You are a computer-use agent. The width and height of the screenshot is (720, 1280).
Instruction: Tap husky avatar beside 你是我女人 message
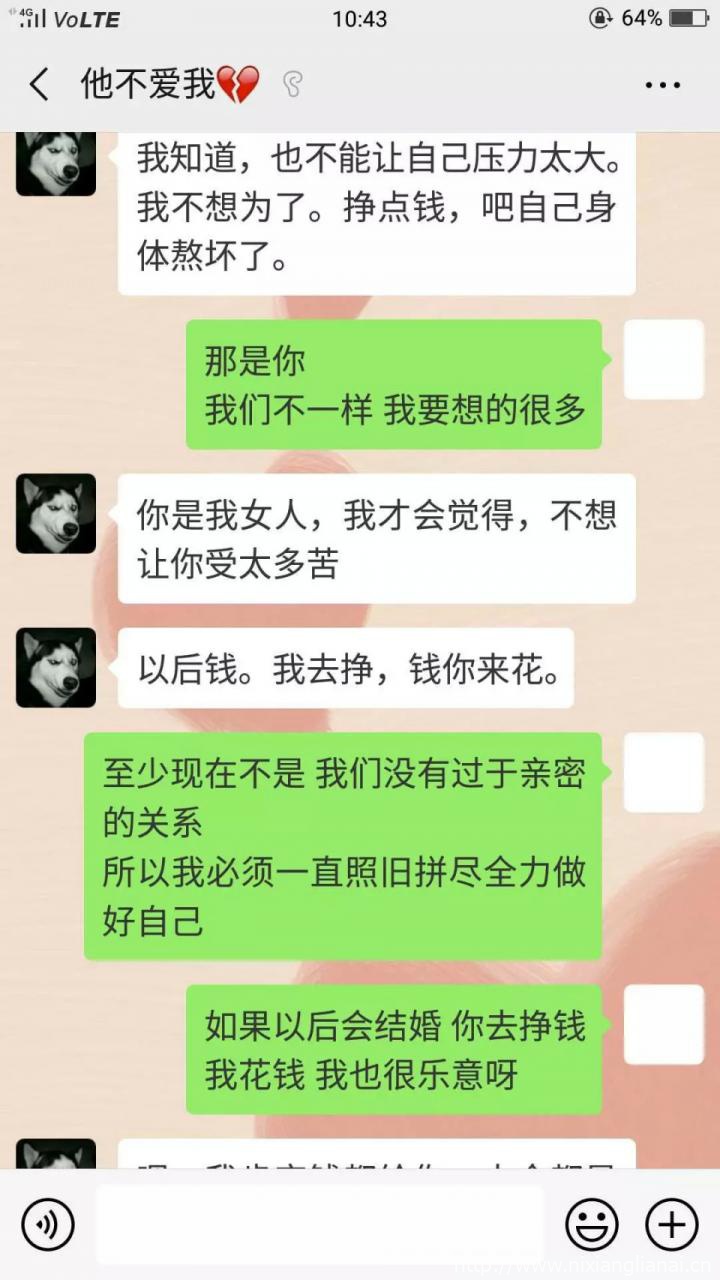tap(56, 514)
